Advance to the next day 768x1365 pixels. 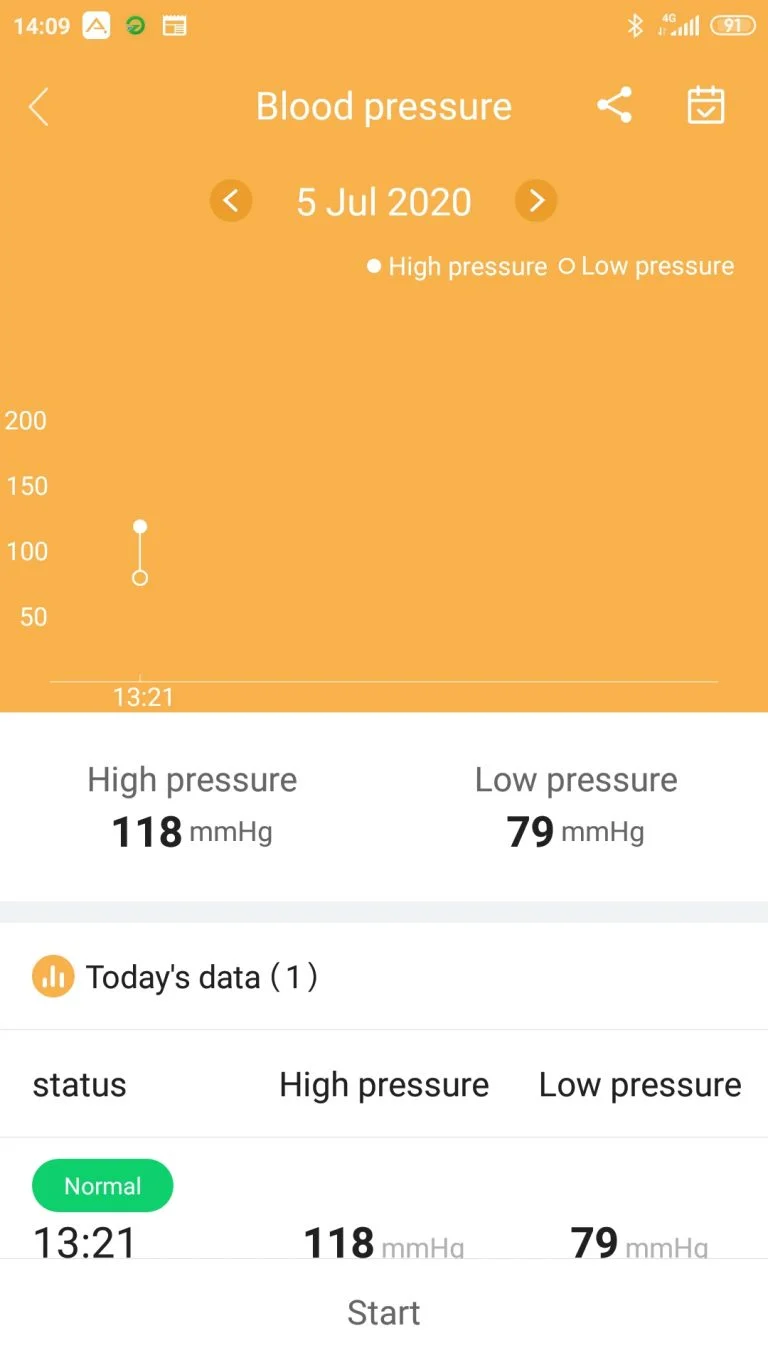[536, 202]
